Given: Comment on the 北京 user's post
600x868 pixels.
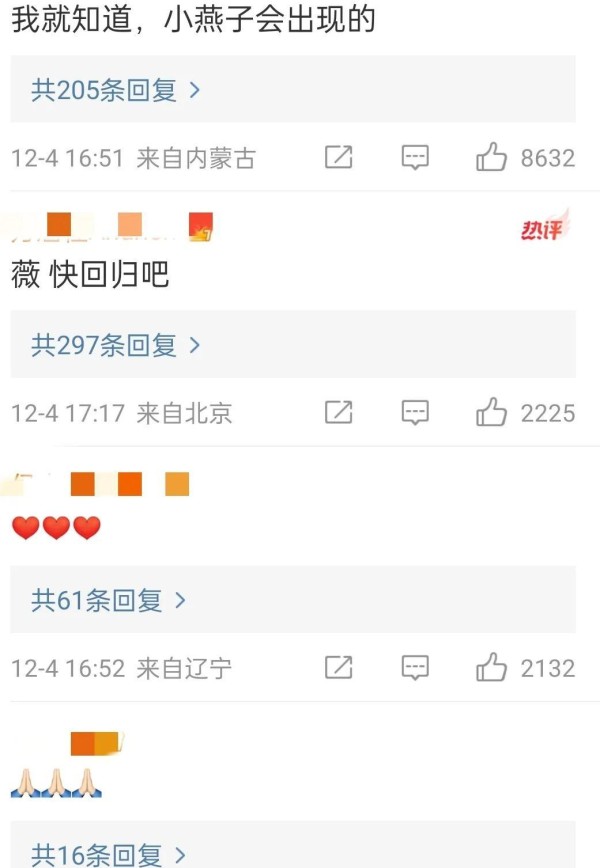Looking at the screenshot, I should 415,413.
